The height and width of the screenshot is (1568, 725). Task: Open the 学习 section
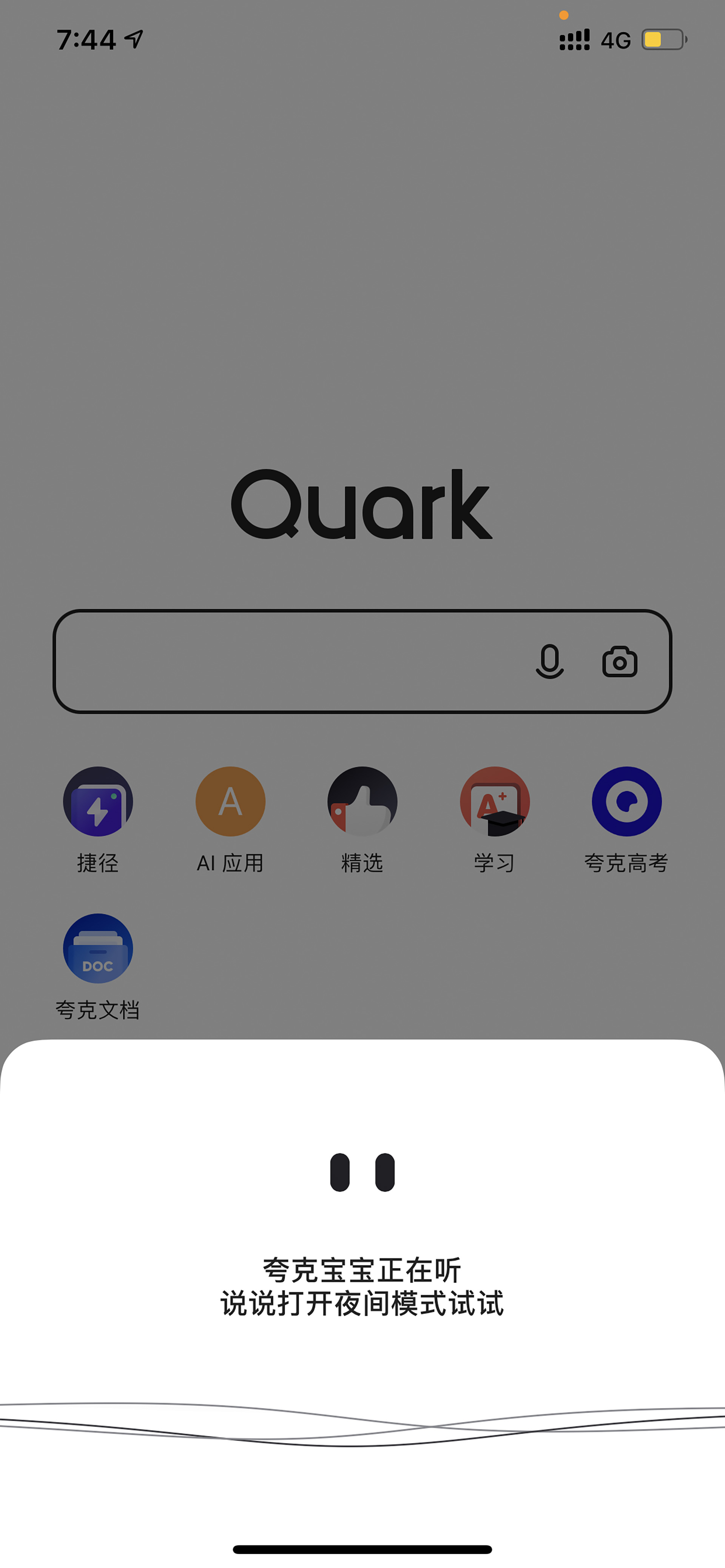494,819
